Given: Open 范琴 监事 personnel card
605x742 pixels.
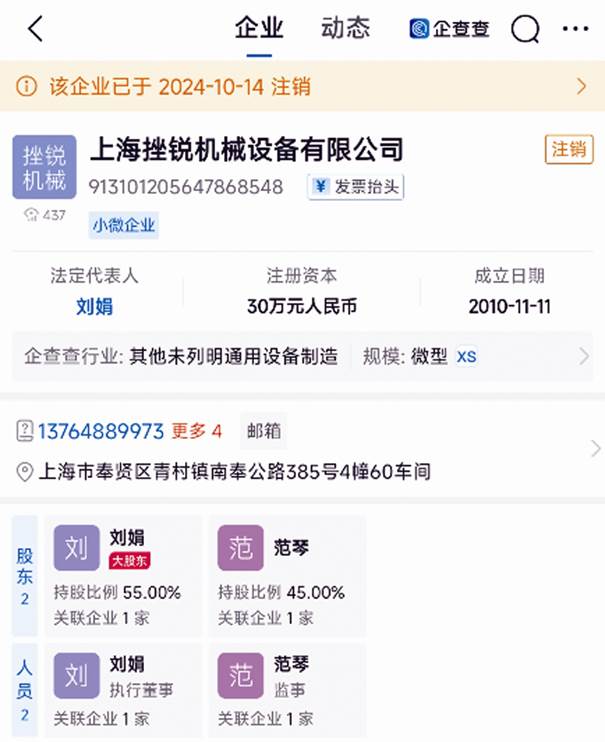Looking at the screenshot, I should point(289,690).
